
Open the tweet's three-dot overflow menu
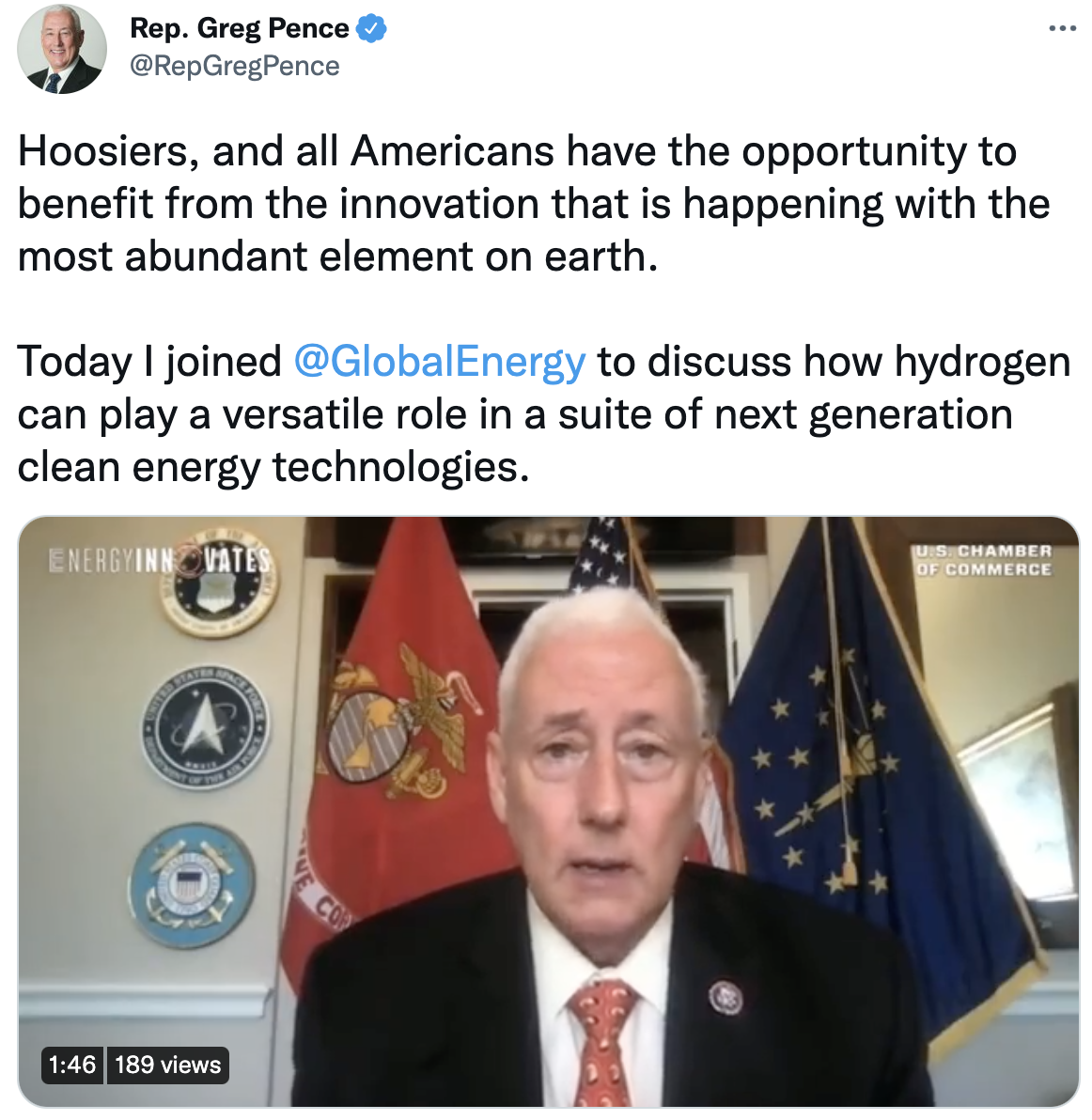(x=1062, y=29)
